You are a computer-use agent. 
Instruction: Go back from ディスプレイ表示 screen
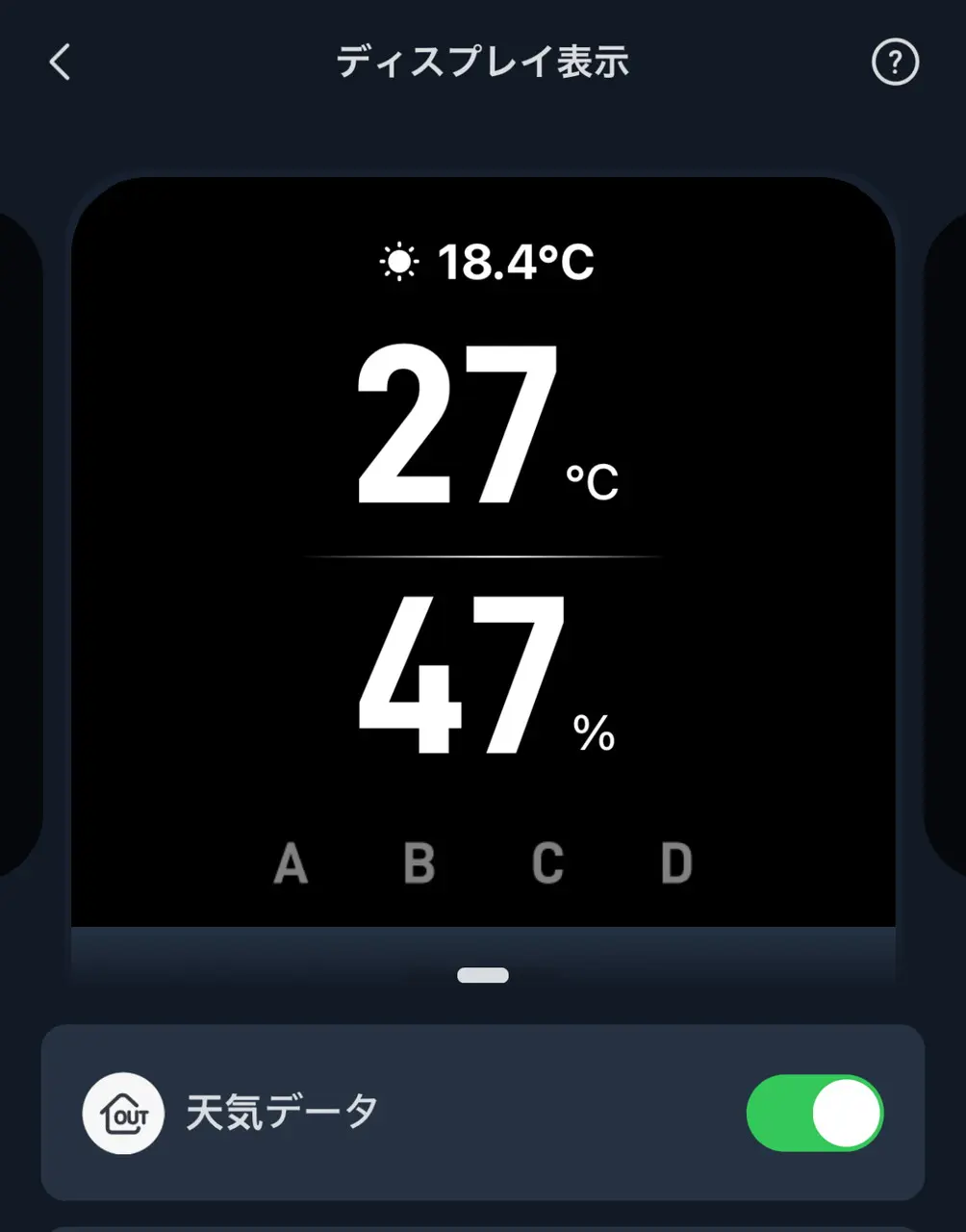[x=60, y=64]
